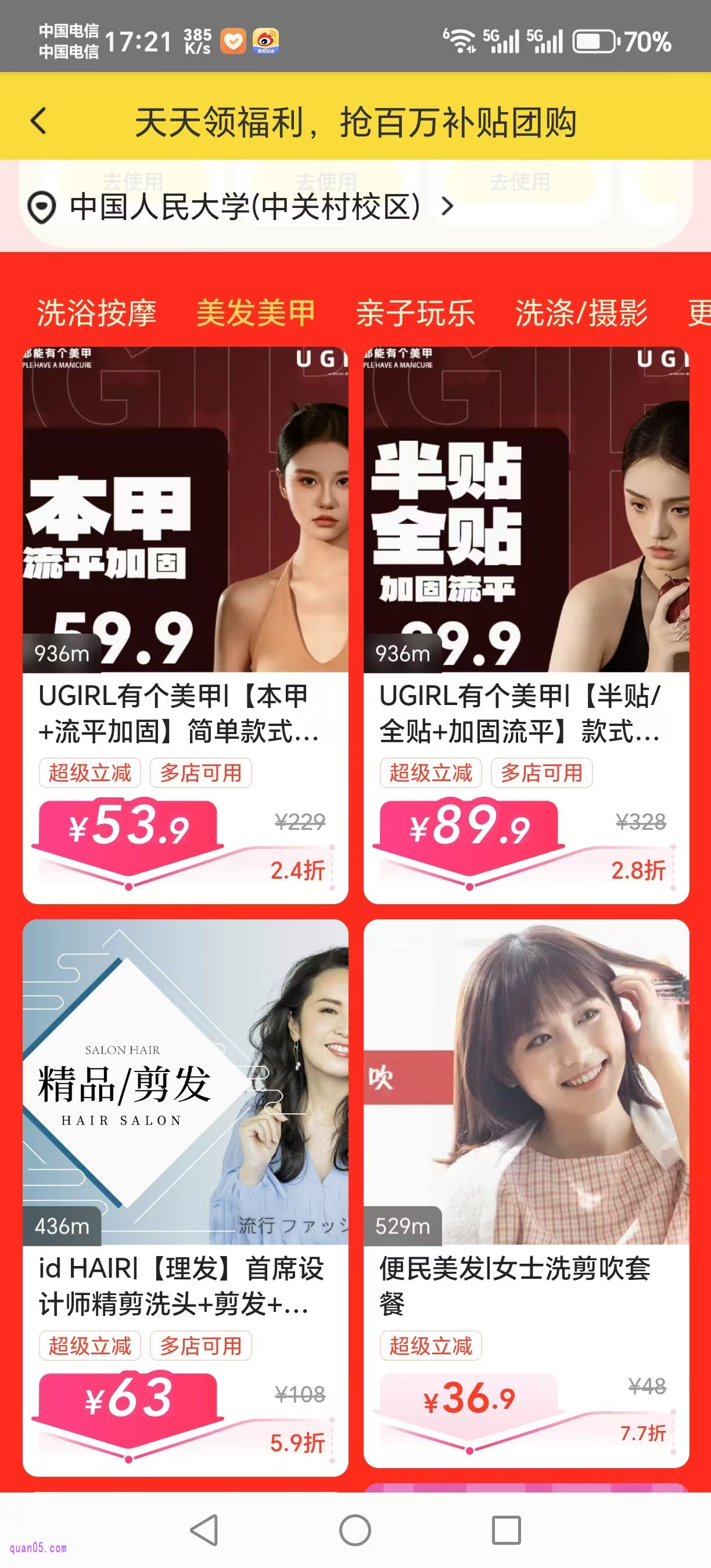Open the 洗涤/摄影 category tab
This screenshot has width=711, height=1568.
[581, 313]
